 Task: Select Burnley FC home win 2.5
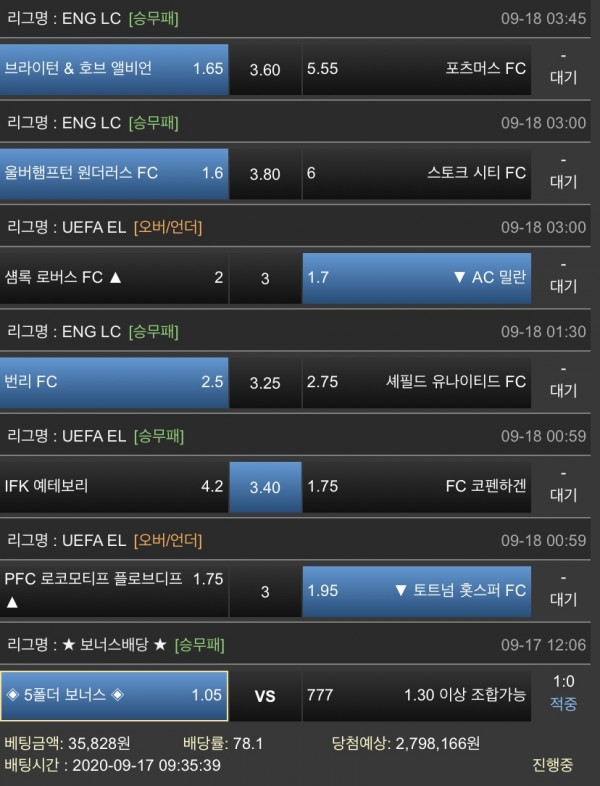coord(114,382)
